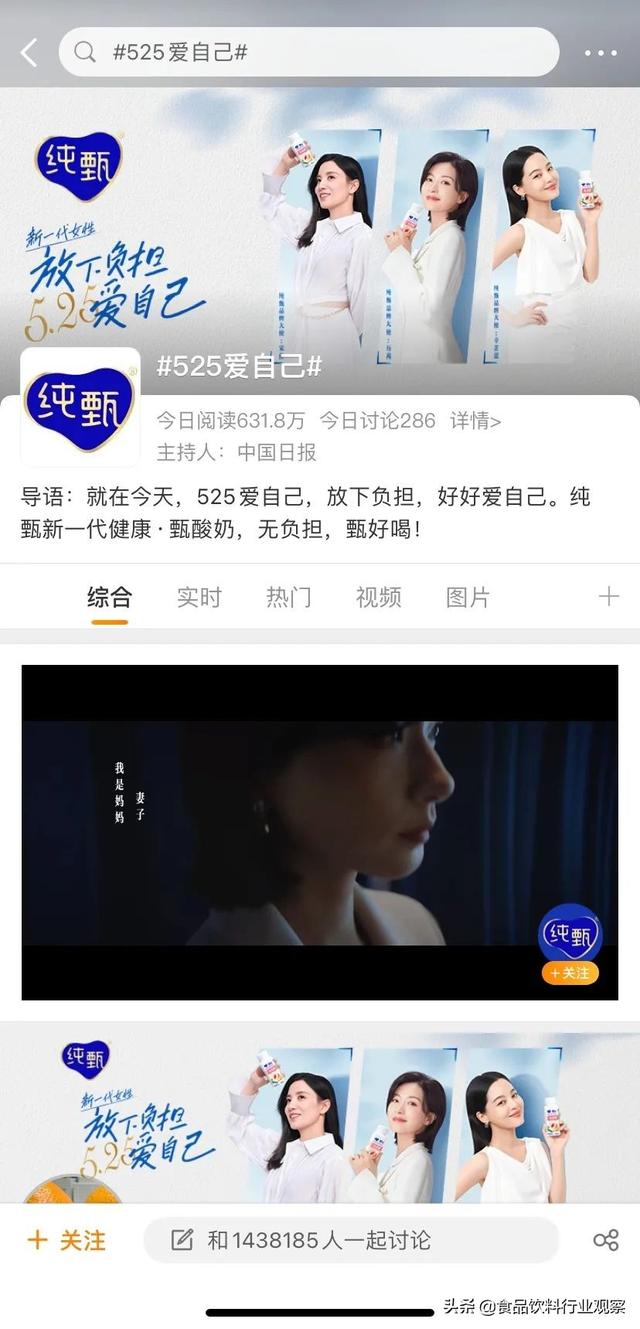Go back with the top-left arrow

click(x=29, y=53)
